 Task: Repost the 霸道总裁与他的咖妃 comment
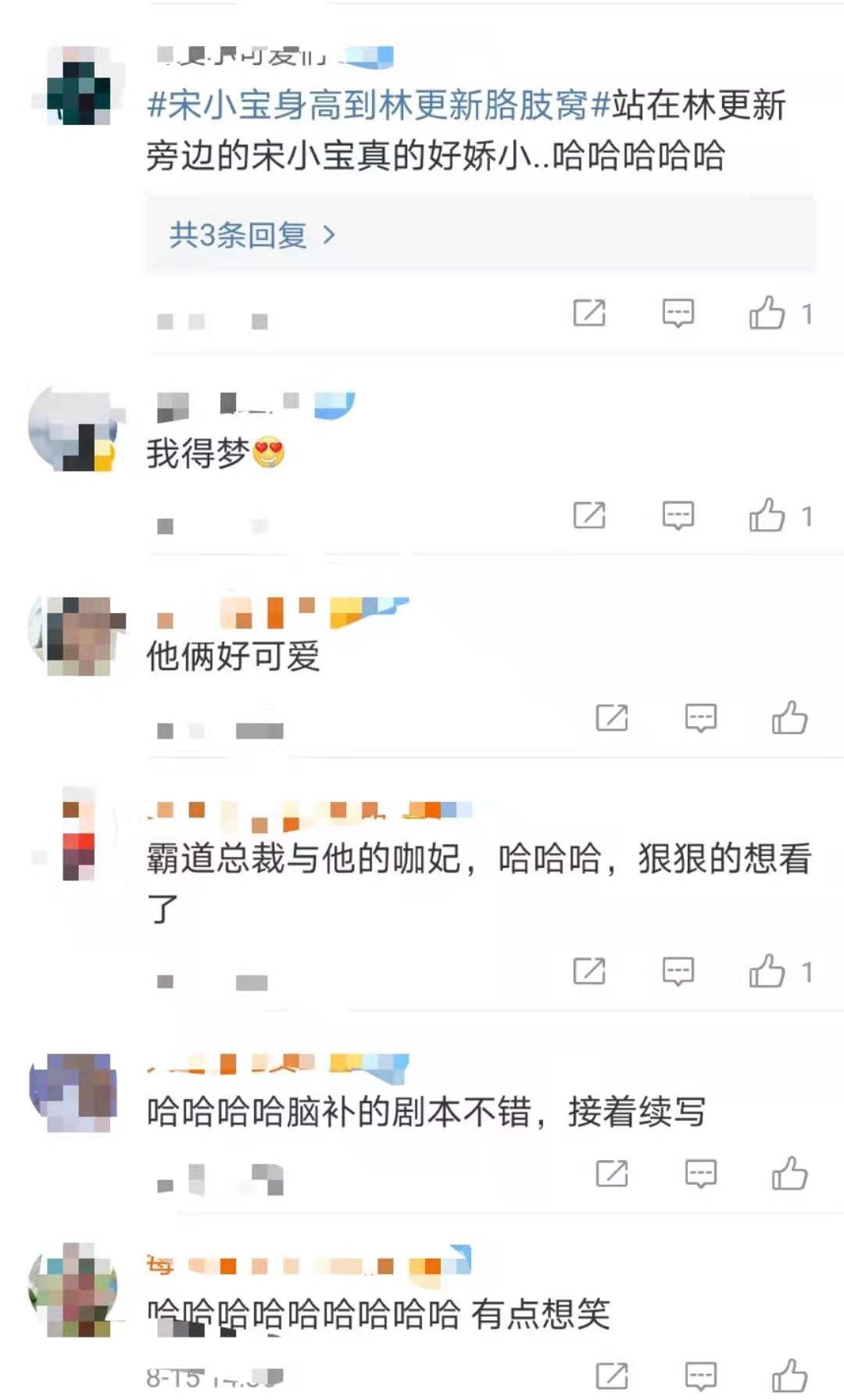coord(589,971)
